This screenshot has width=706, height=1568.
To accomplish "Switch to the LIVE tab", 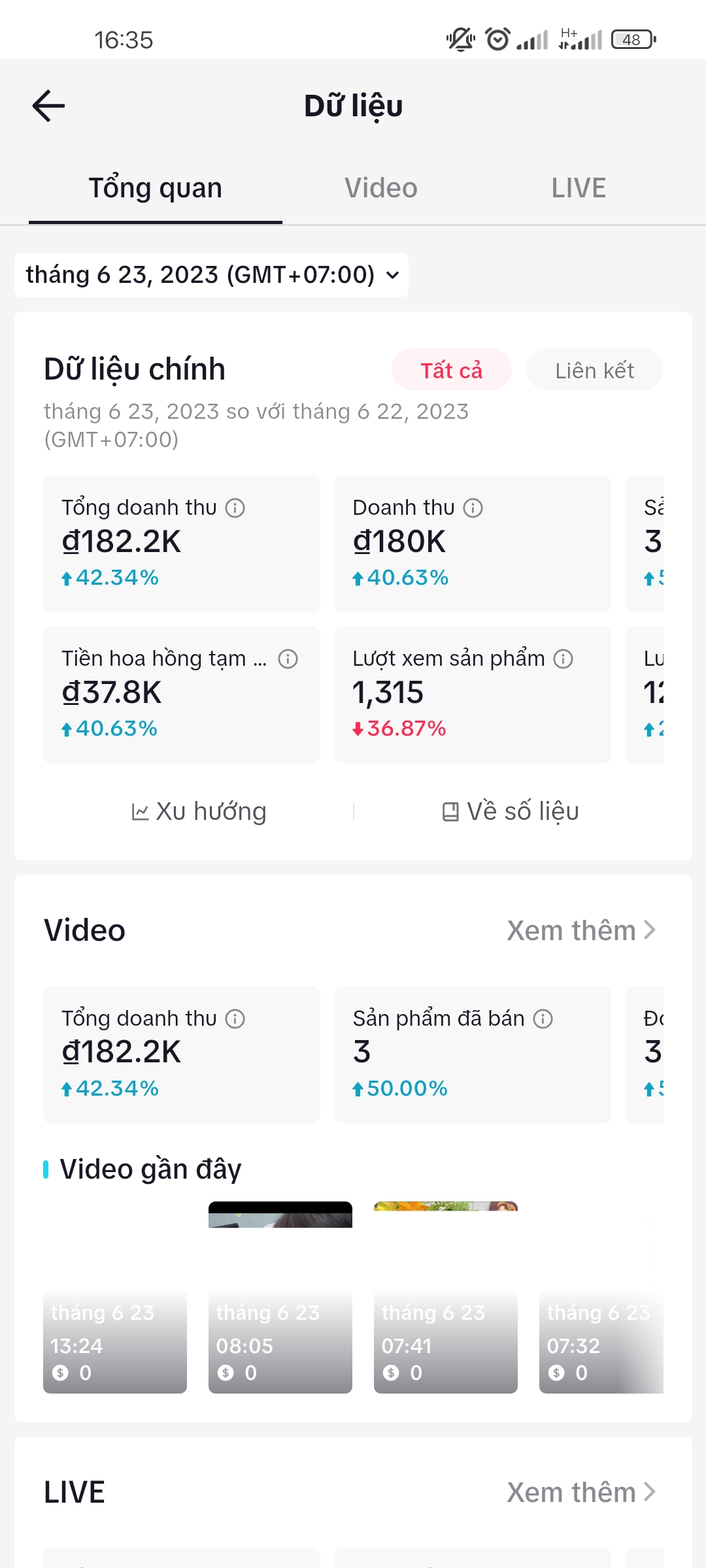I will coord(579,188).
